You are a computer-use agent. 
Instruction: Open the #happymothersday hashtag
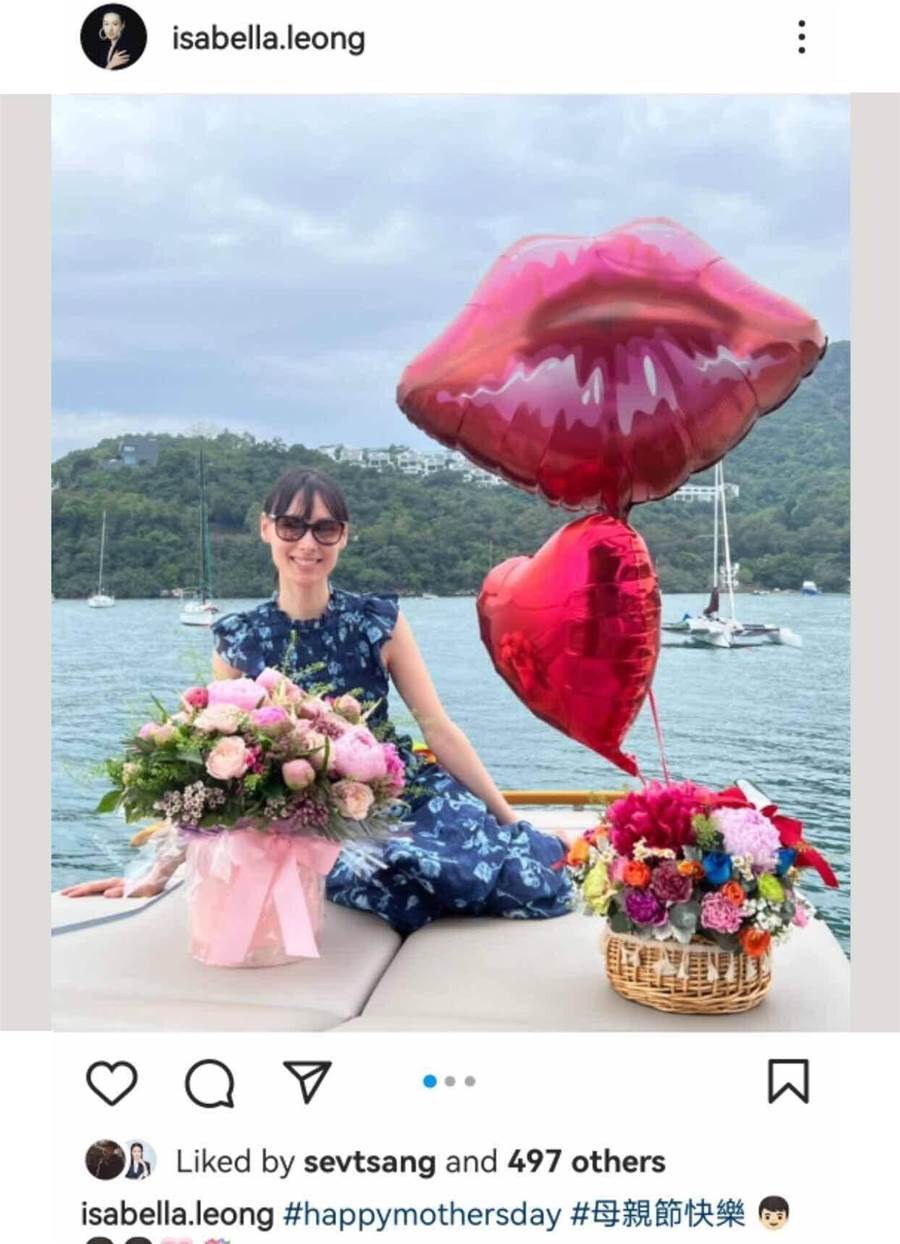(422, 1215)
